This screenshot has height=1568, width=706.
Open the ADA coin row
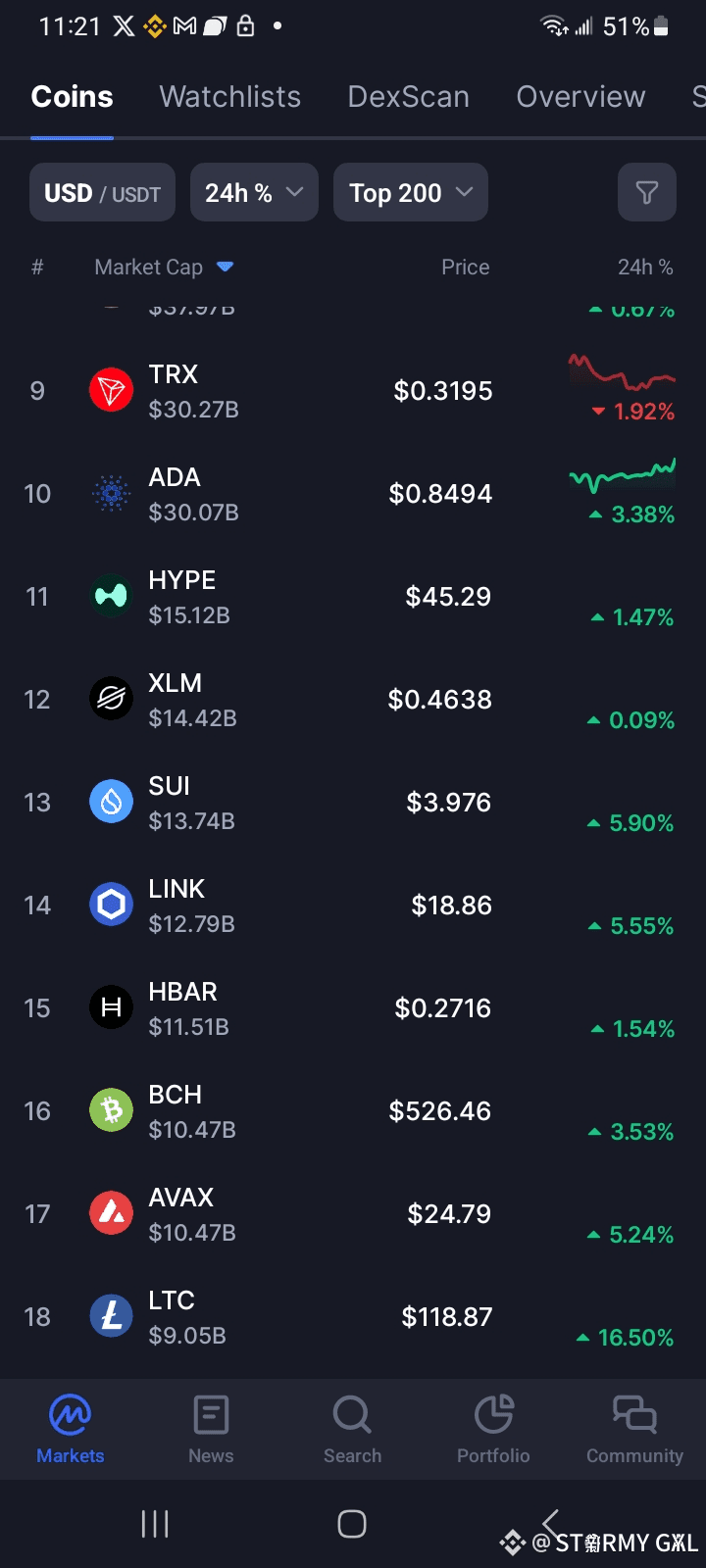point(353,494)
